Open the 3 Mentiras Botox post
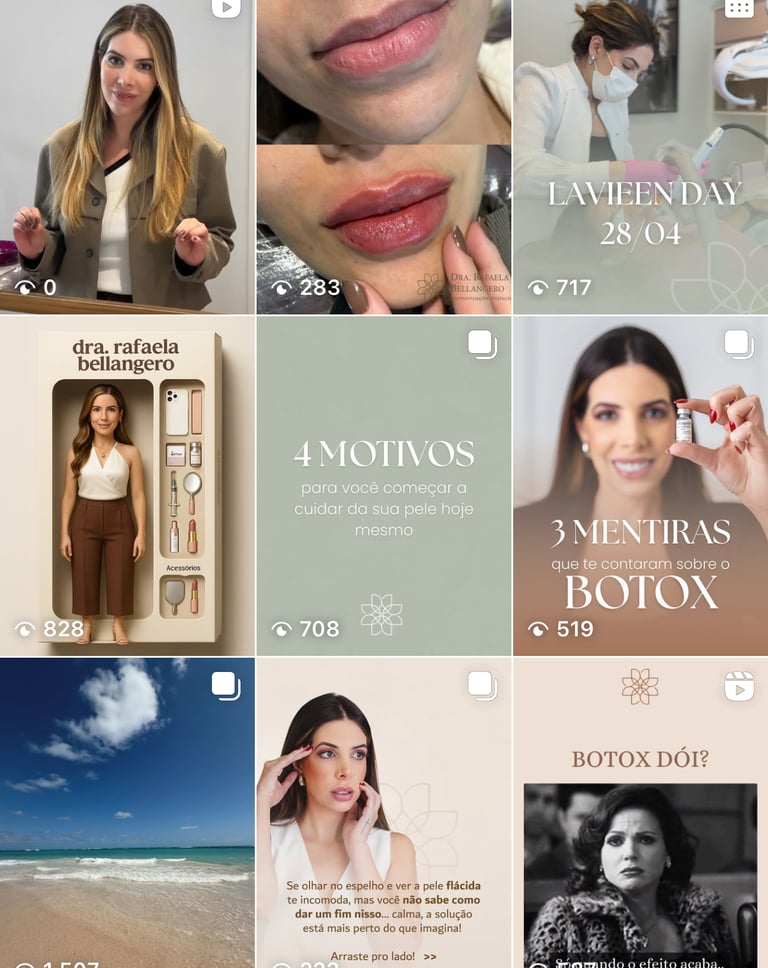 640,486
